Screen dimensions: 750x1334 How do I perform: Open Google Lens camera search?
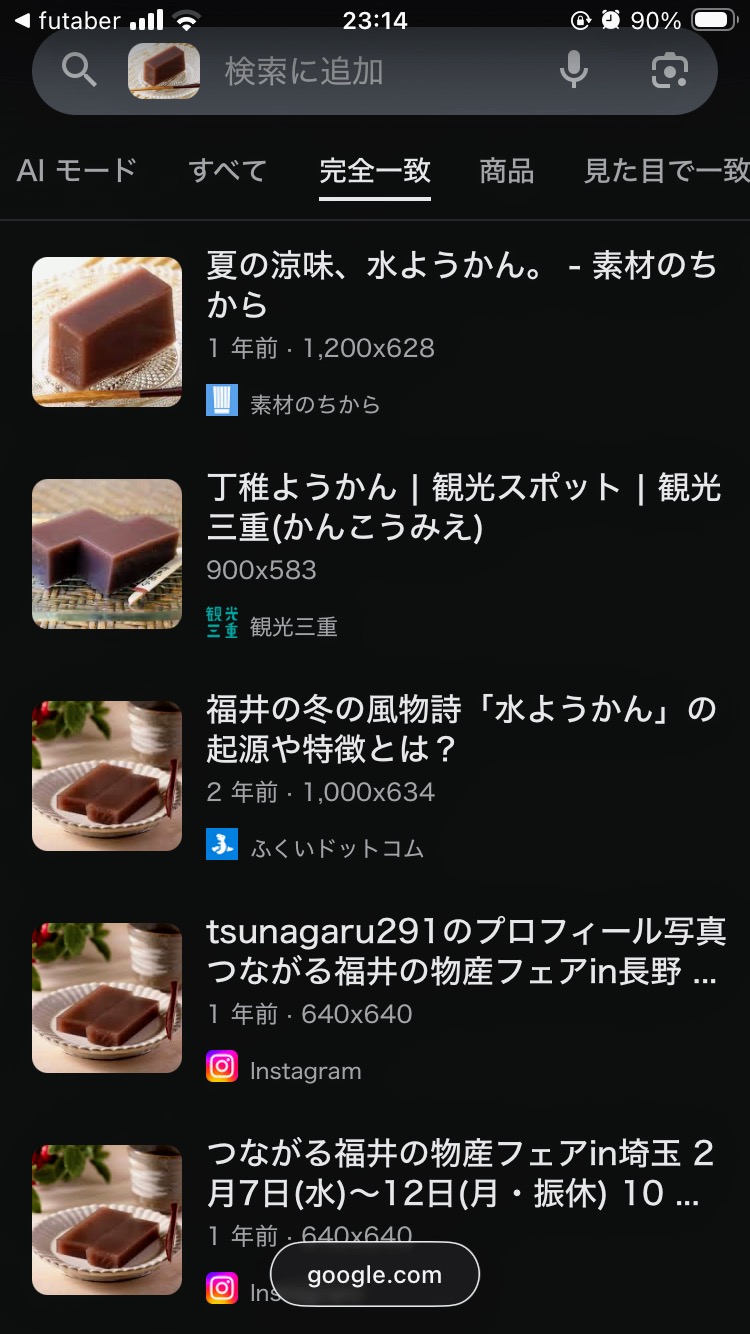point(669,70)
